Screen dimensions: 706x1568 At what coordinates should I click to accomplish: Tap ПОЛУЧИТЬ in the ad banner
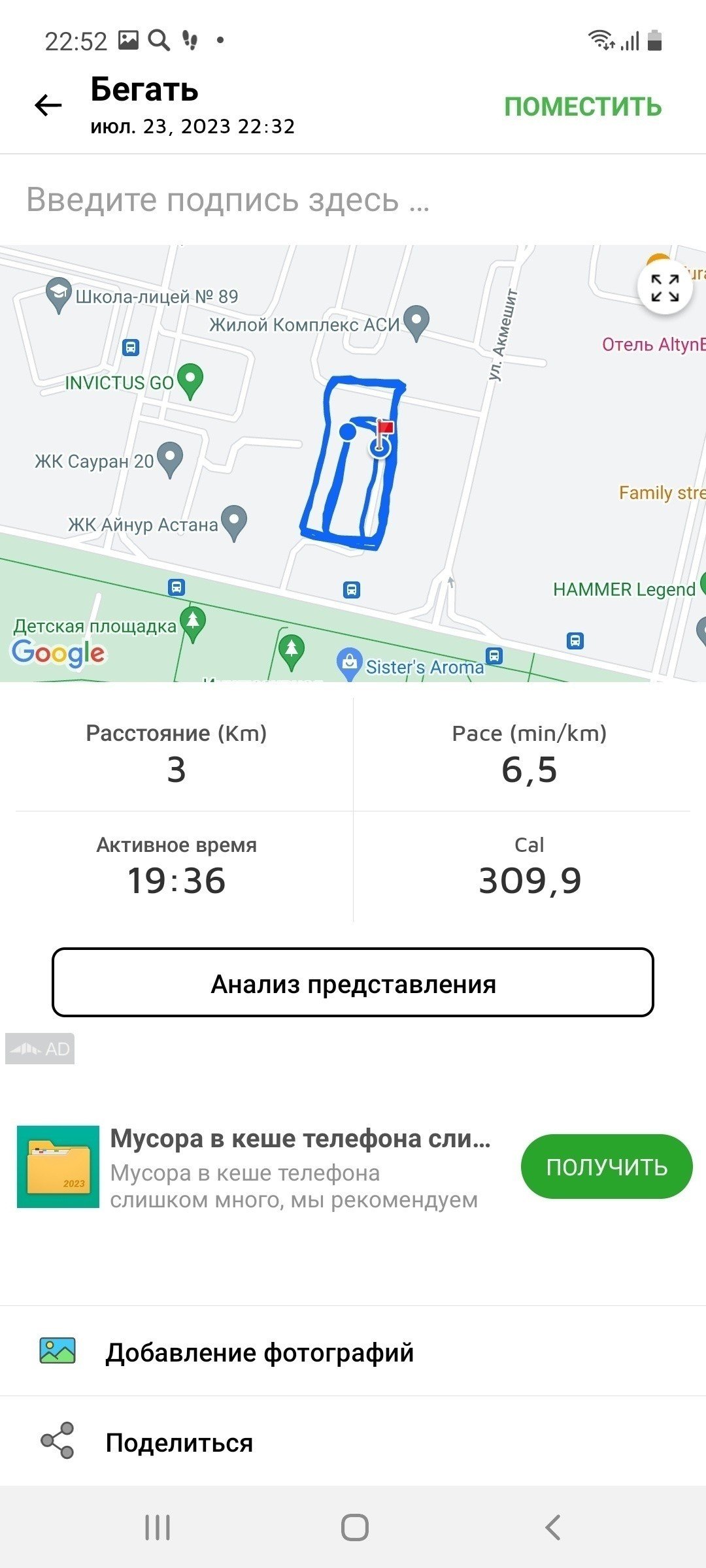pos(606,1167)
